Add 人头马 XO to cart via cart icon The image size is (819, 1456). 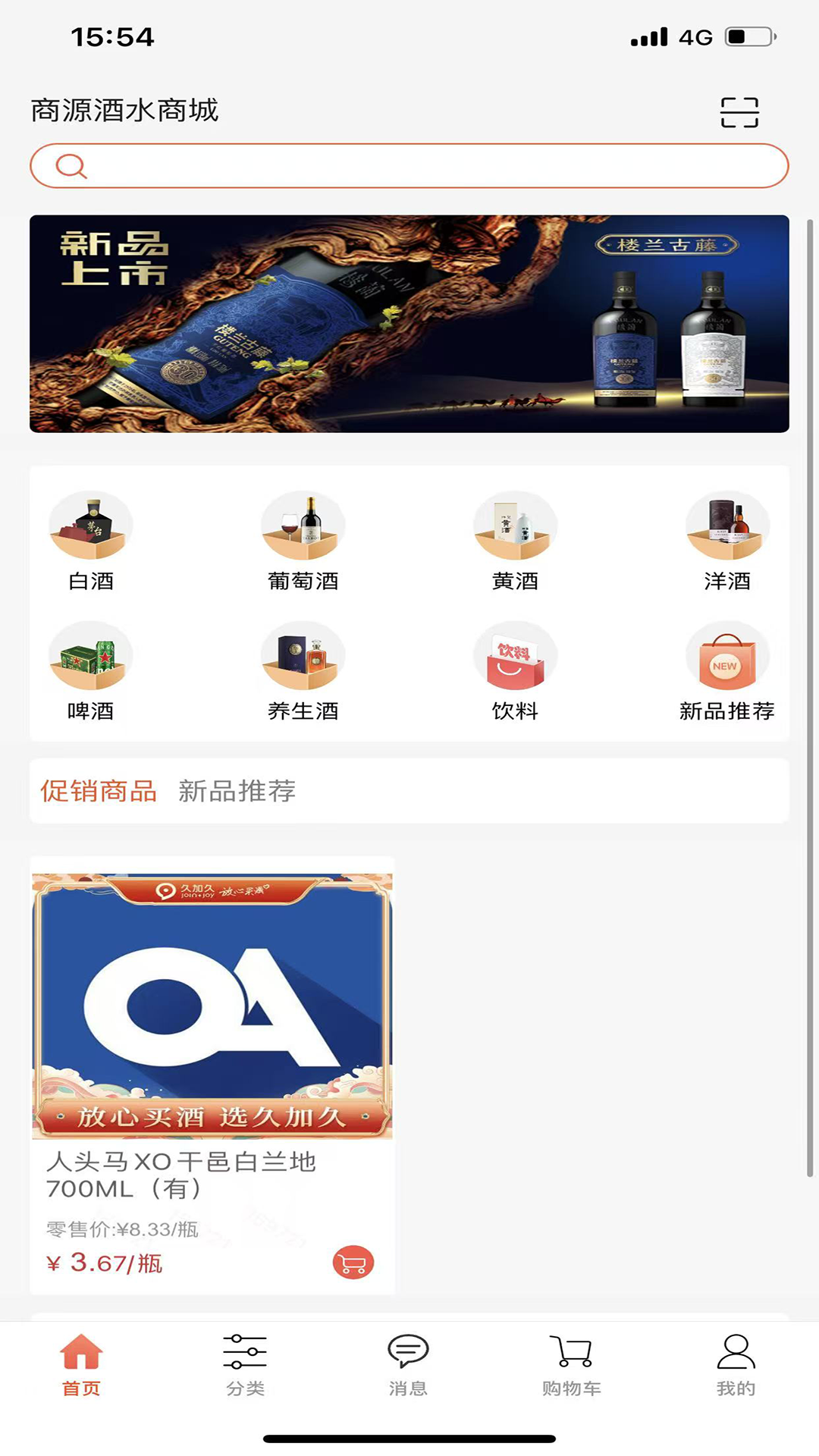tap(351, 1260)
